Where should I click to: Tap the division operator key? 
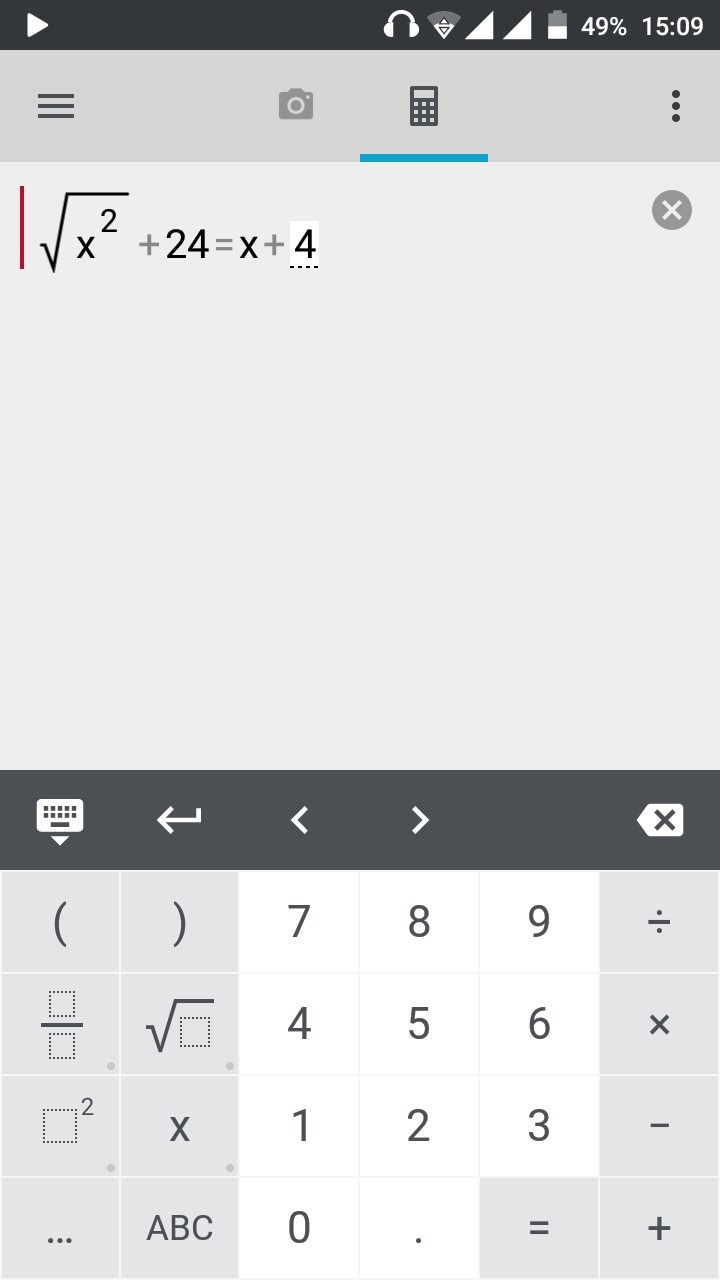[x=660, y=922]
